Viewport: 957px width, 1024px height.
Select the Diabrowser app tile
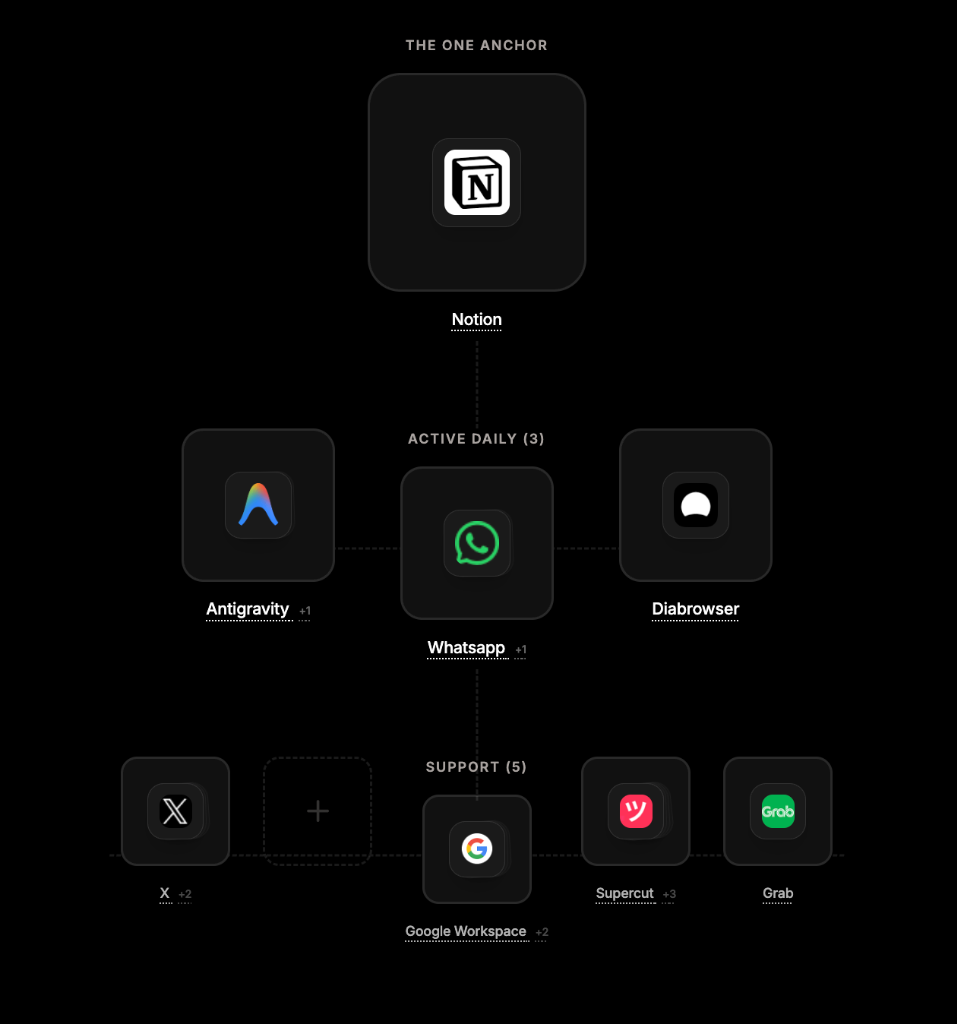(x=695, y=505)
